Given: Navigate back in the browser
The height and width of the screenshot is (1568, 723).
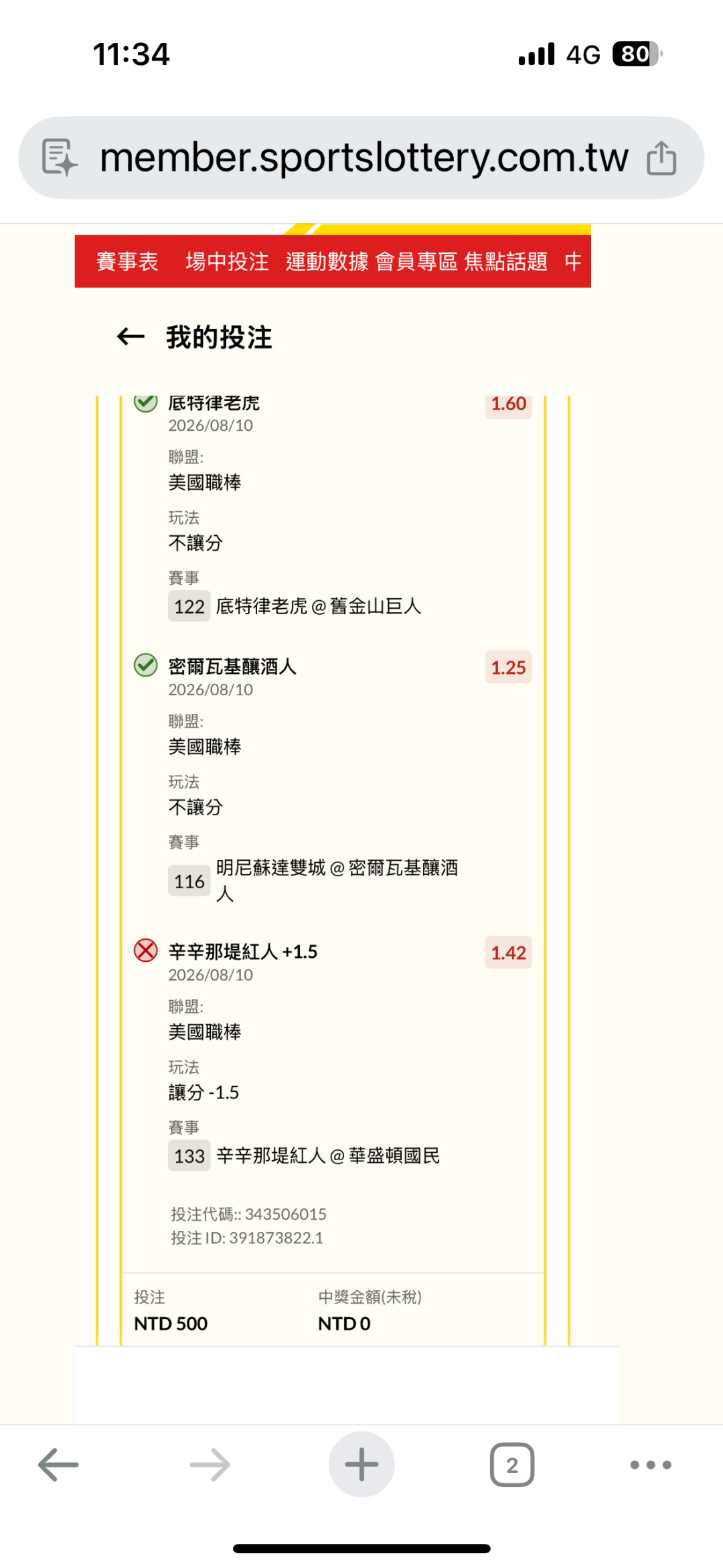Looking at the screenshot, I should [58, 1464].
